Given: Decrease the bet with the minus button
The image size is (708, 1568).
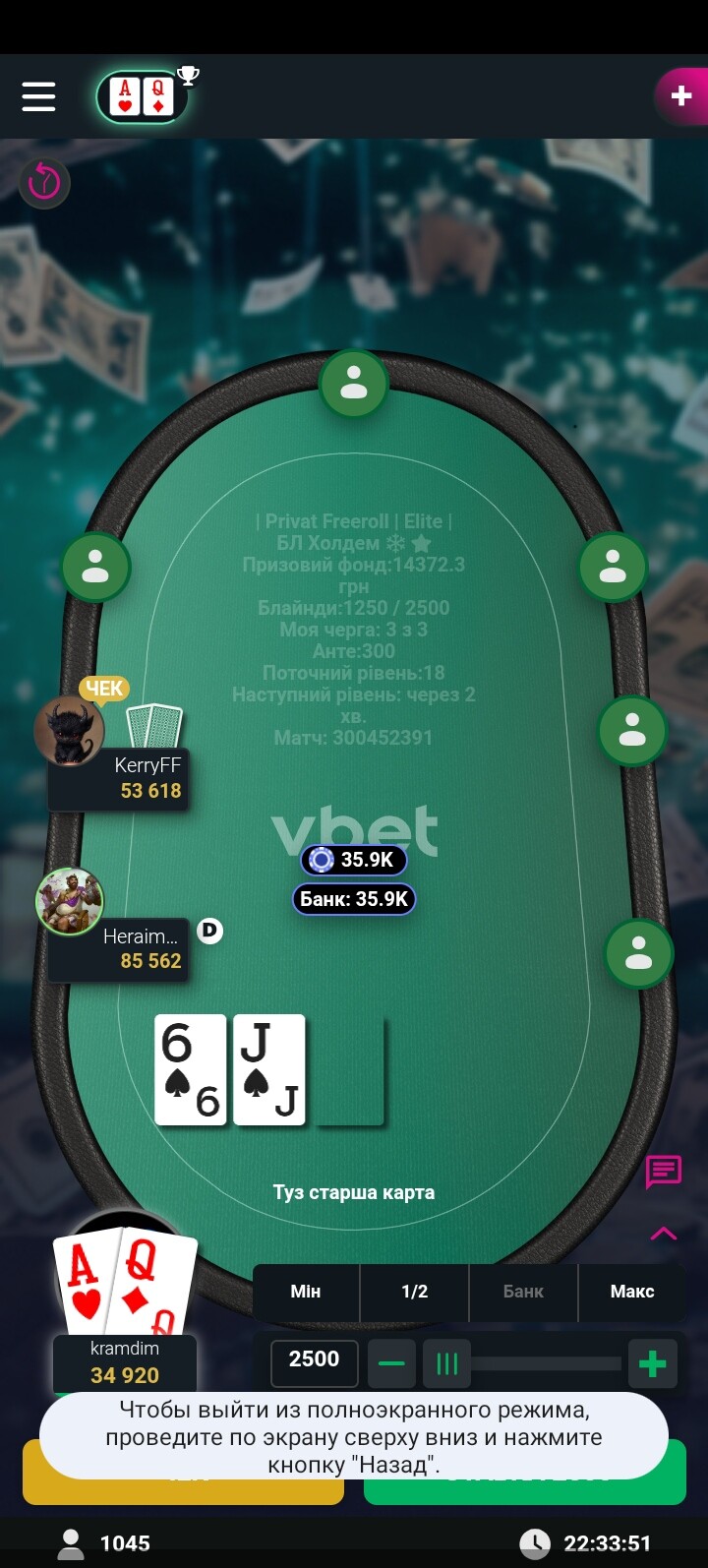Looking at the screenshot, I should point(391,1363).
